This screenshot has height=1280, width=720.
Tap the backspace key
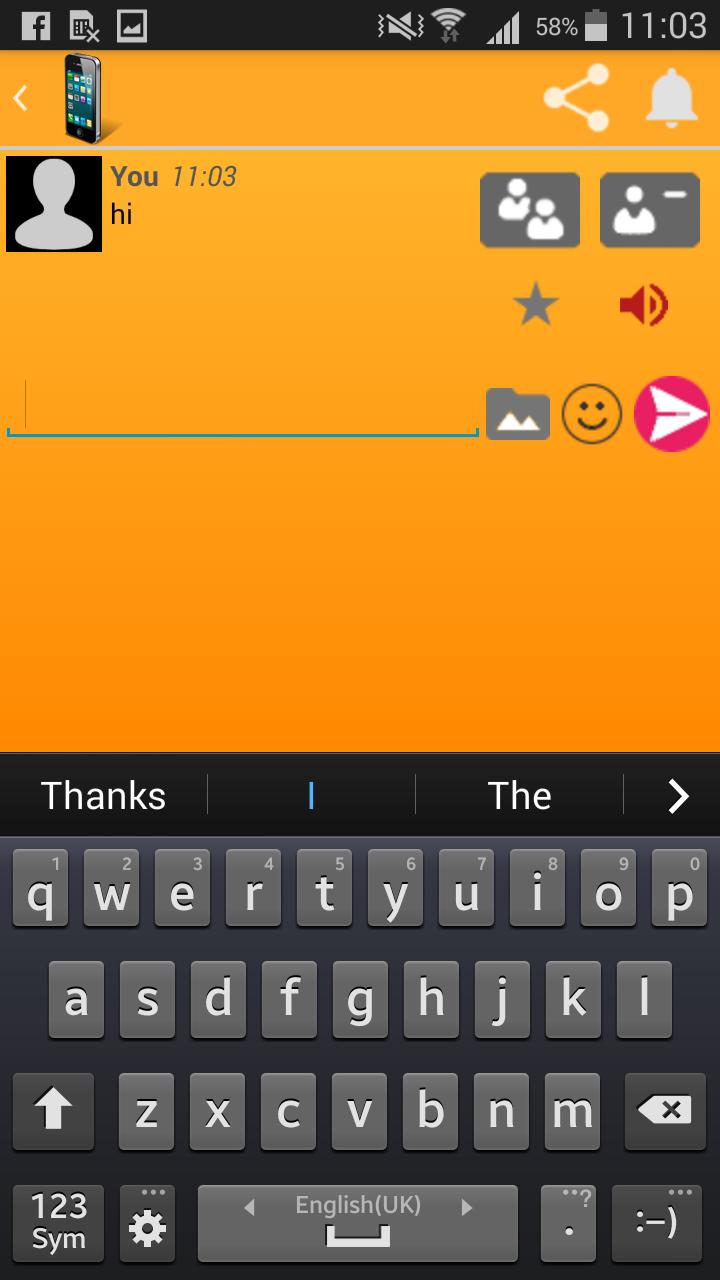click(x=664, y=1111)
